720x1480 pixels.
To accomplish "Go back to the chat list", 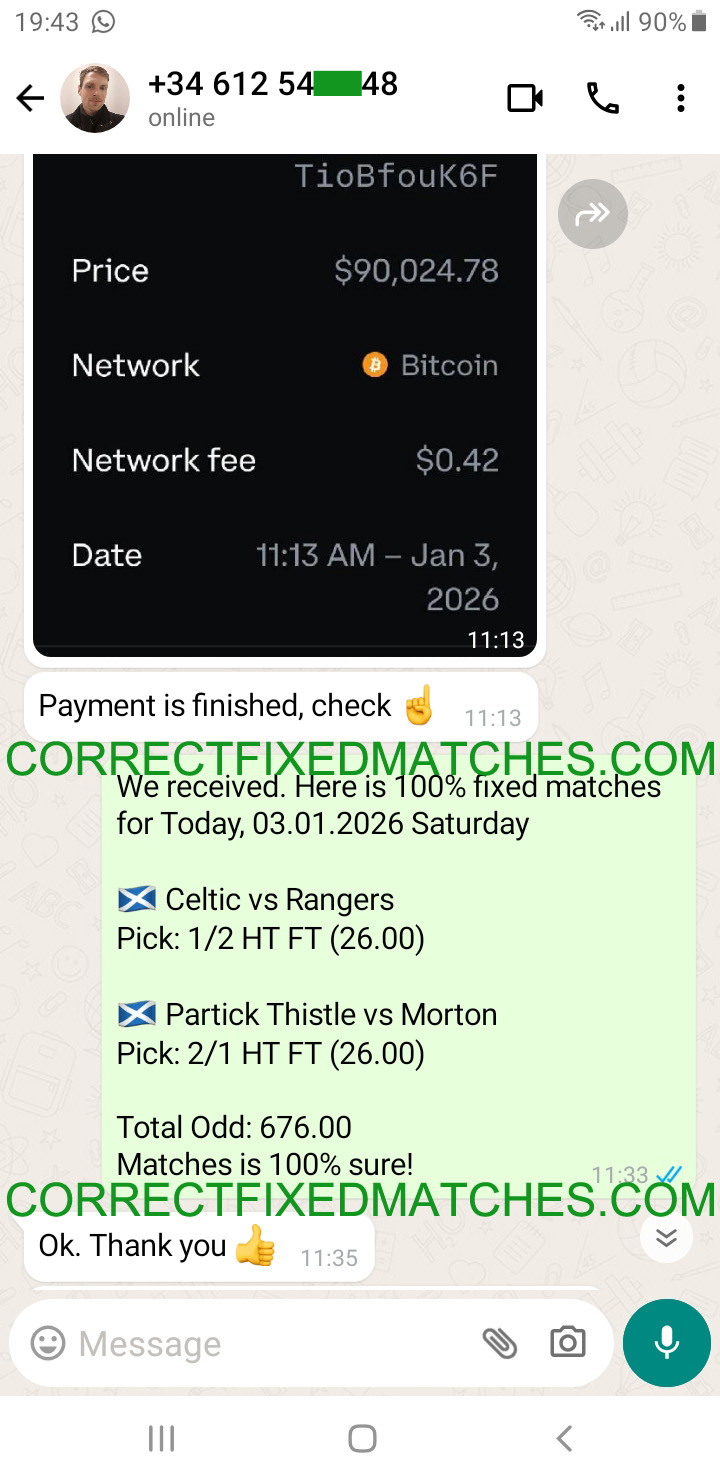I will 30,97.
